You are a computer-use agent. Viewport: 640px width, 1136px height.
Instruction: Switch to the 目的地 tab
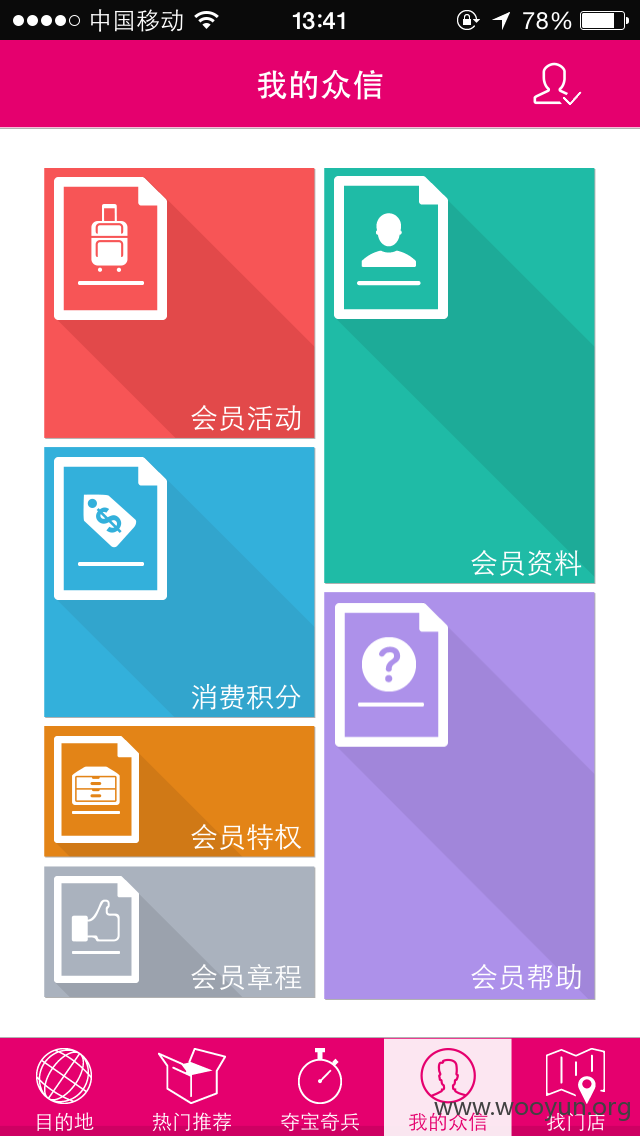click(65, 1087)
